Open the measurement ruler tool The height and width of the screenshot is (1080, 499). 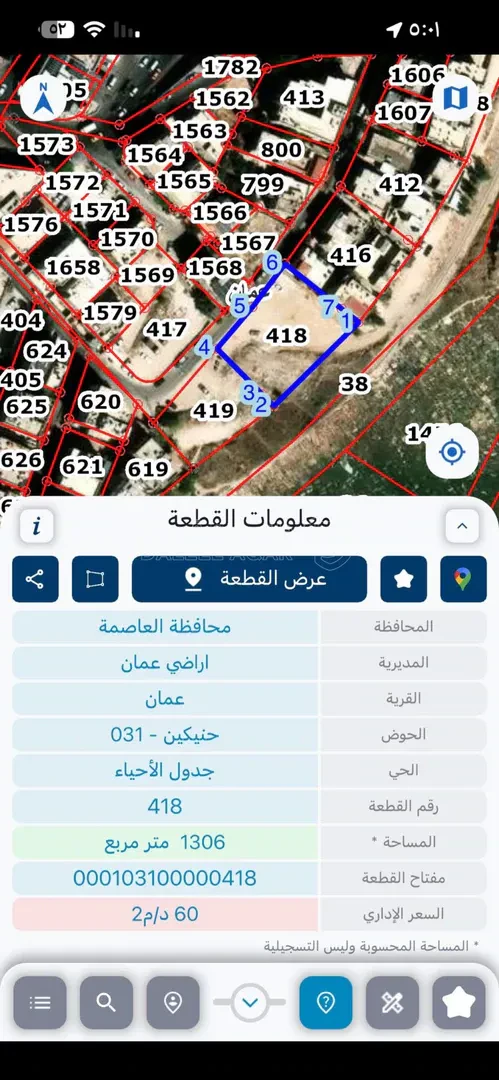[392, 1003]
